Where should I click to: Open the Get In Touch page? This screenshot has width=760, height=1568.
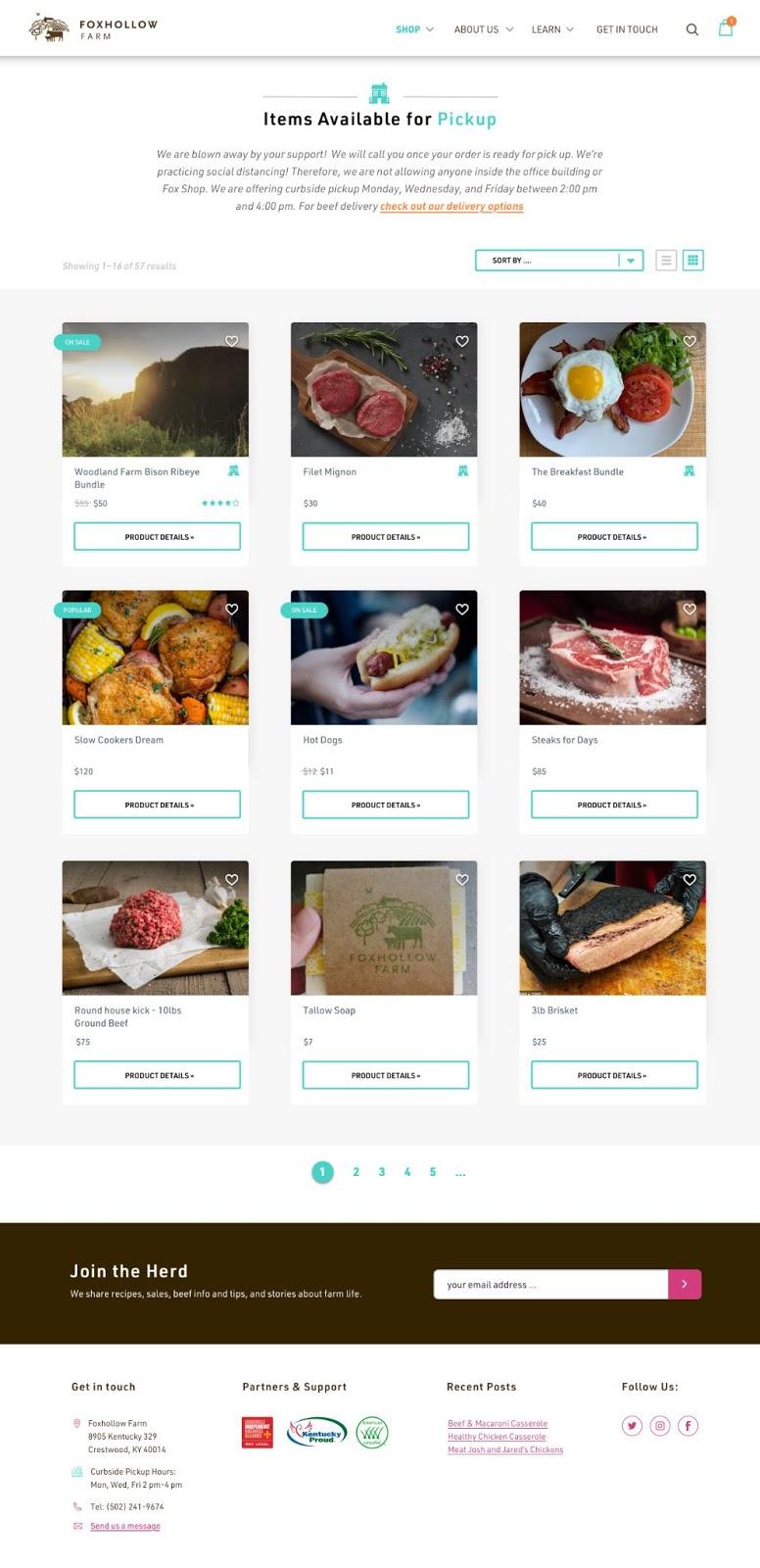coord(627,29)
